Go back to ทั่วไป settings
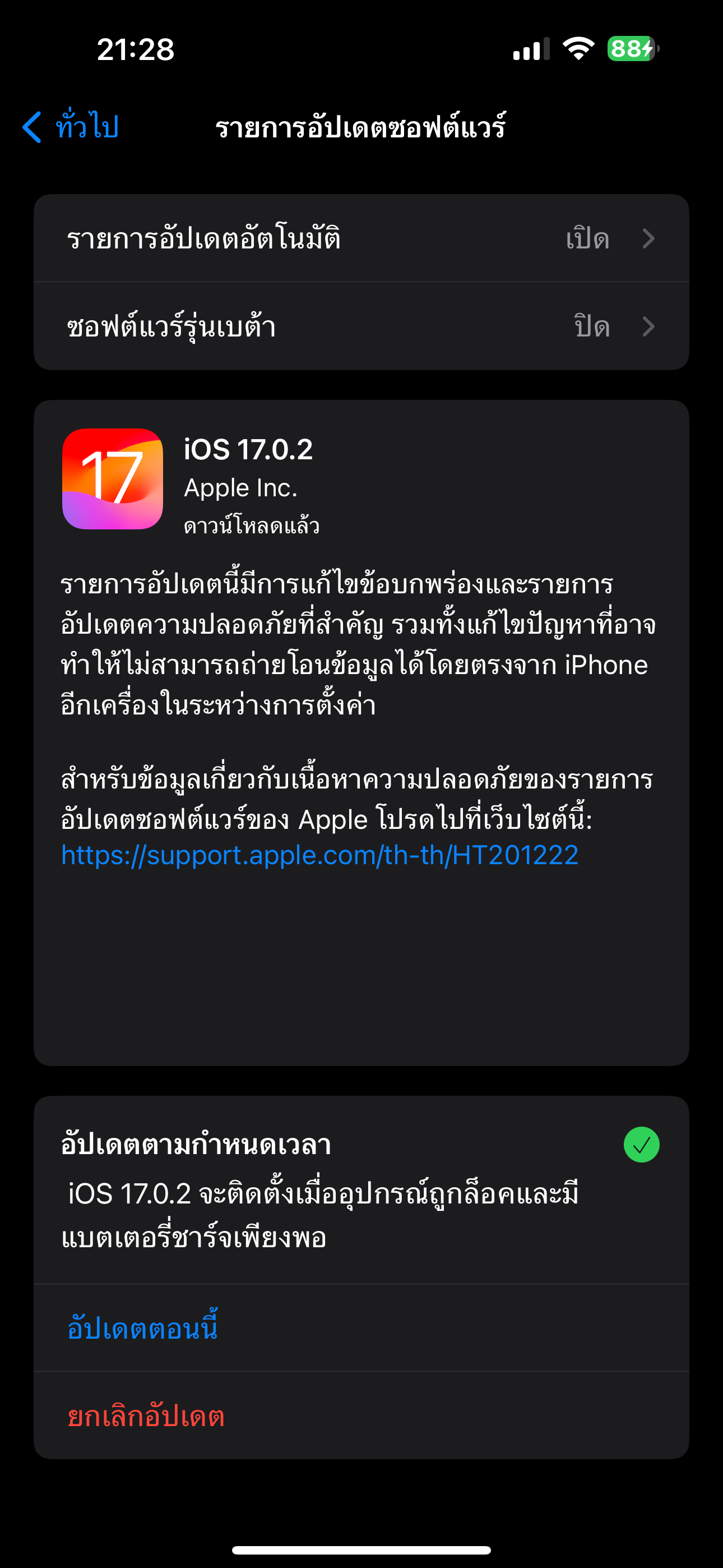Image resolution: width=723 pixels, height=1568 pixels. pyautogui.click(x=71, y=127)
